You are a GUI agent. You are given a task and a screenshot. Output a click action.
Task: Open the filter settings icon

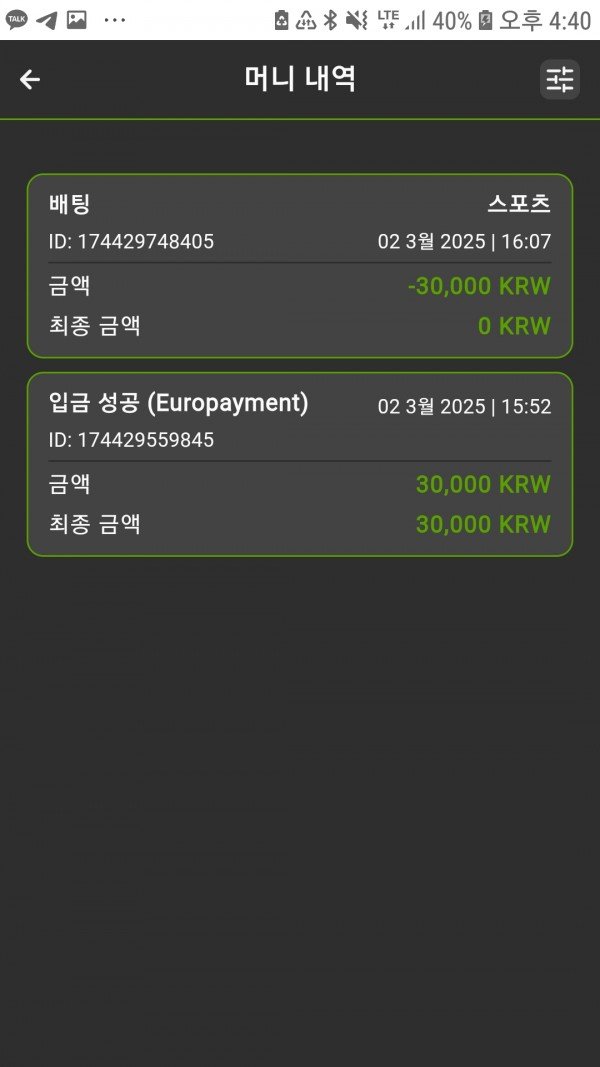[x=560, y=80]
